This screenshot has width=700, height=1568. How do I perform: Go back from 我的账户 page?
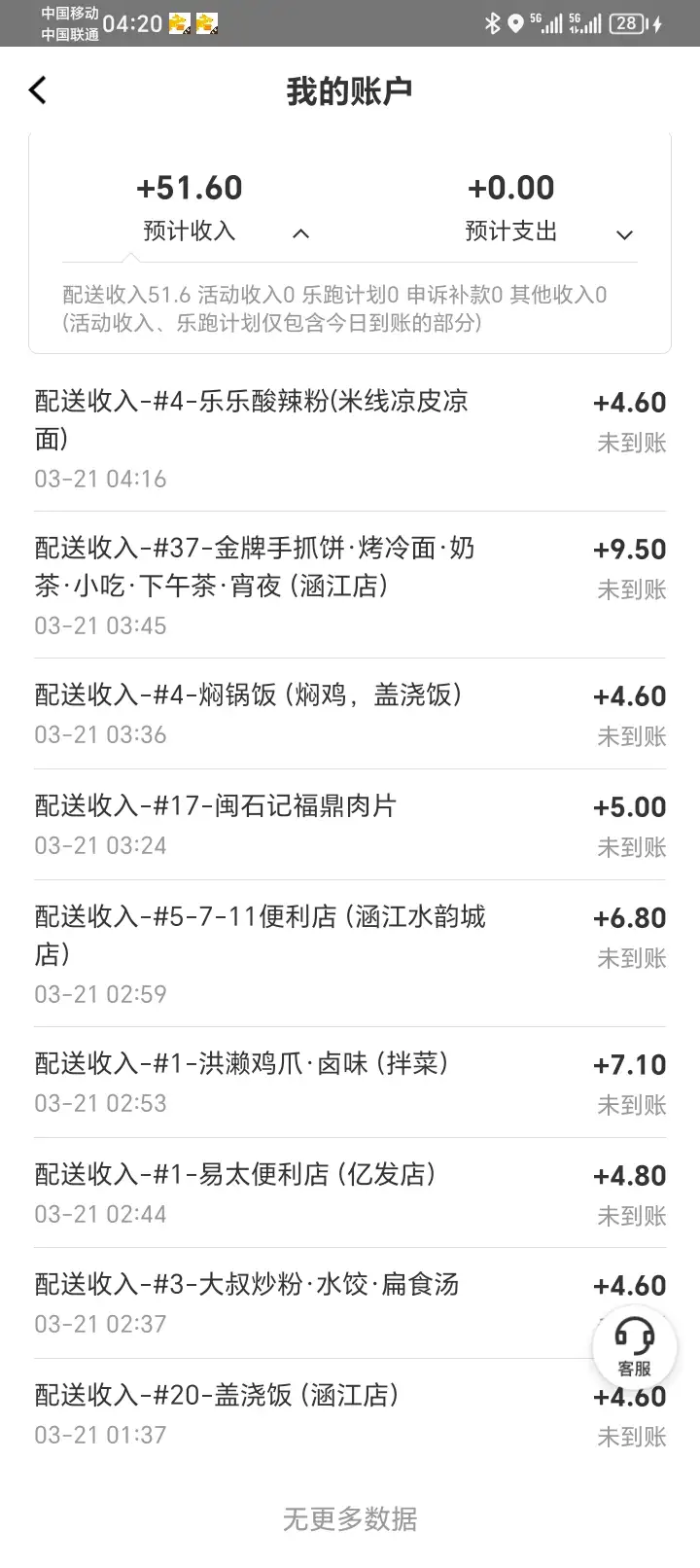click(x=38, y=90)
